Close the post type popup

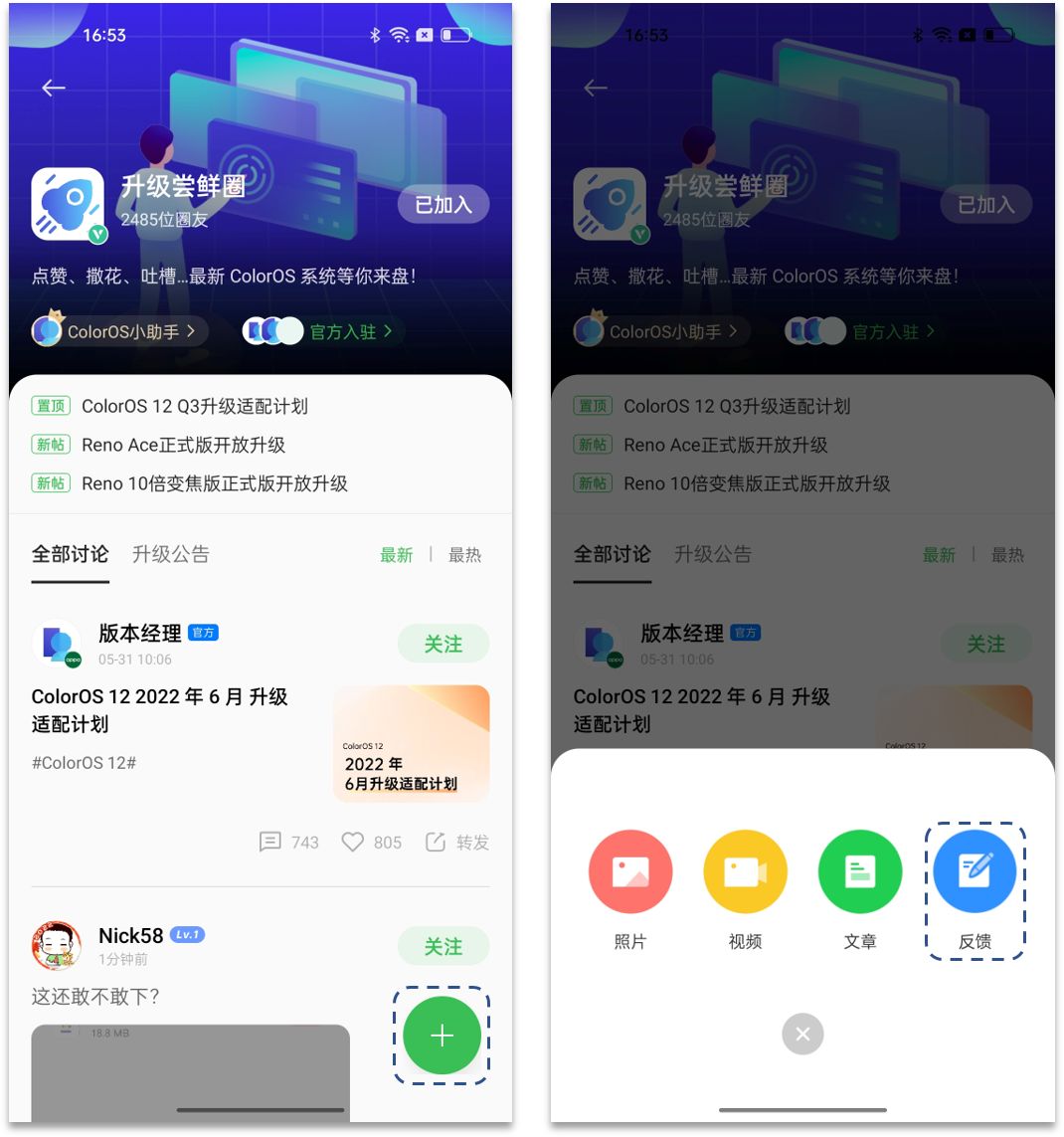[x=802, y=1034]
